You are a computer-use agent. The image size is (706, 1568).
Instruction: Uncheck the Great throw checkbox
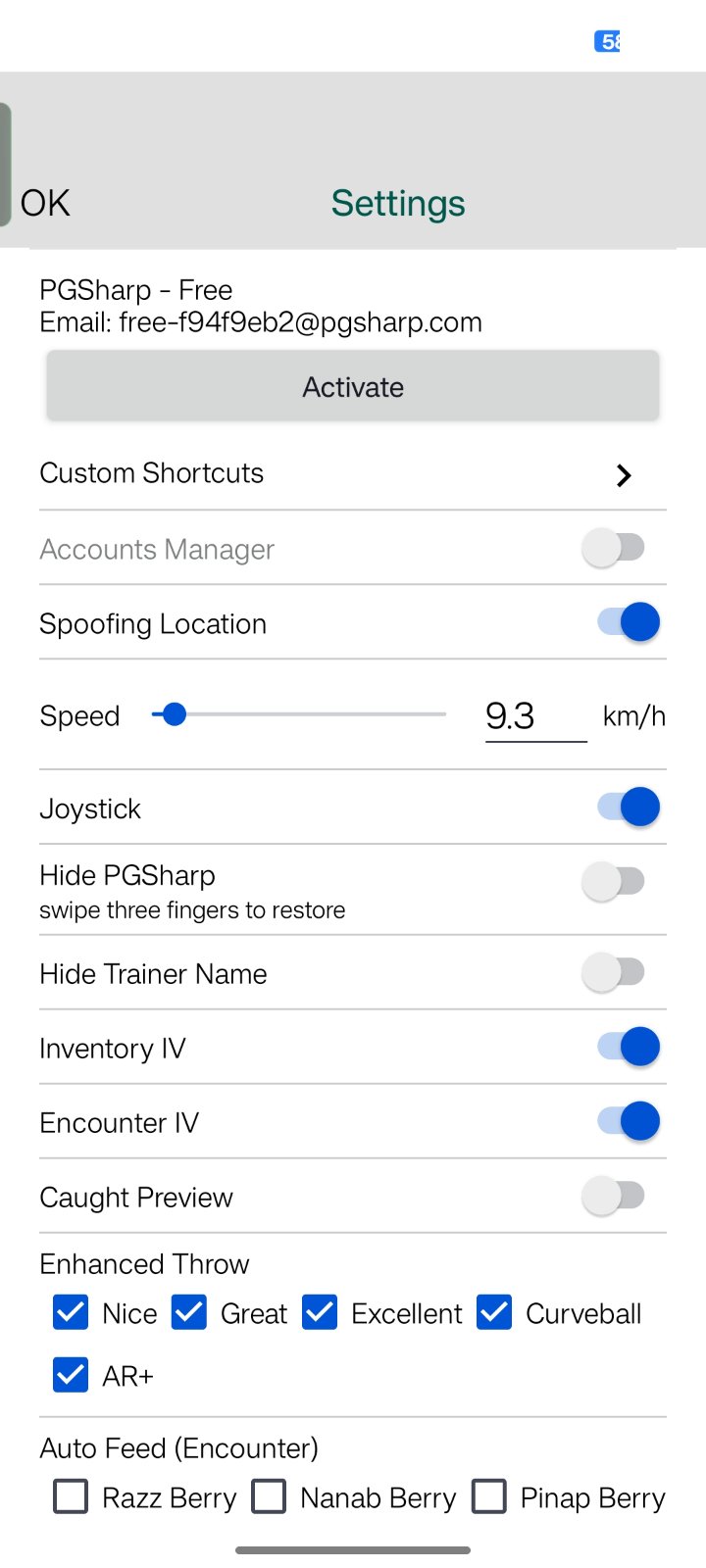click(x=189, y=1312)
